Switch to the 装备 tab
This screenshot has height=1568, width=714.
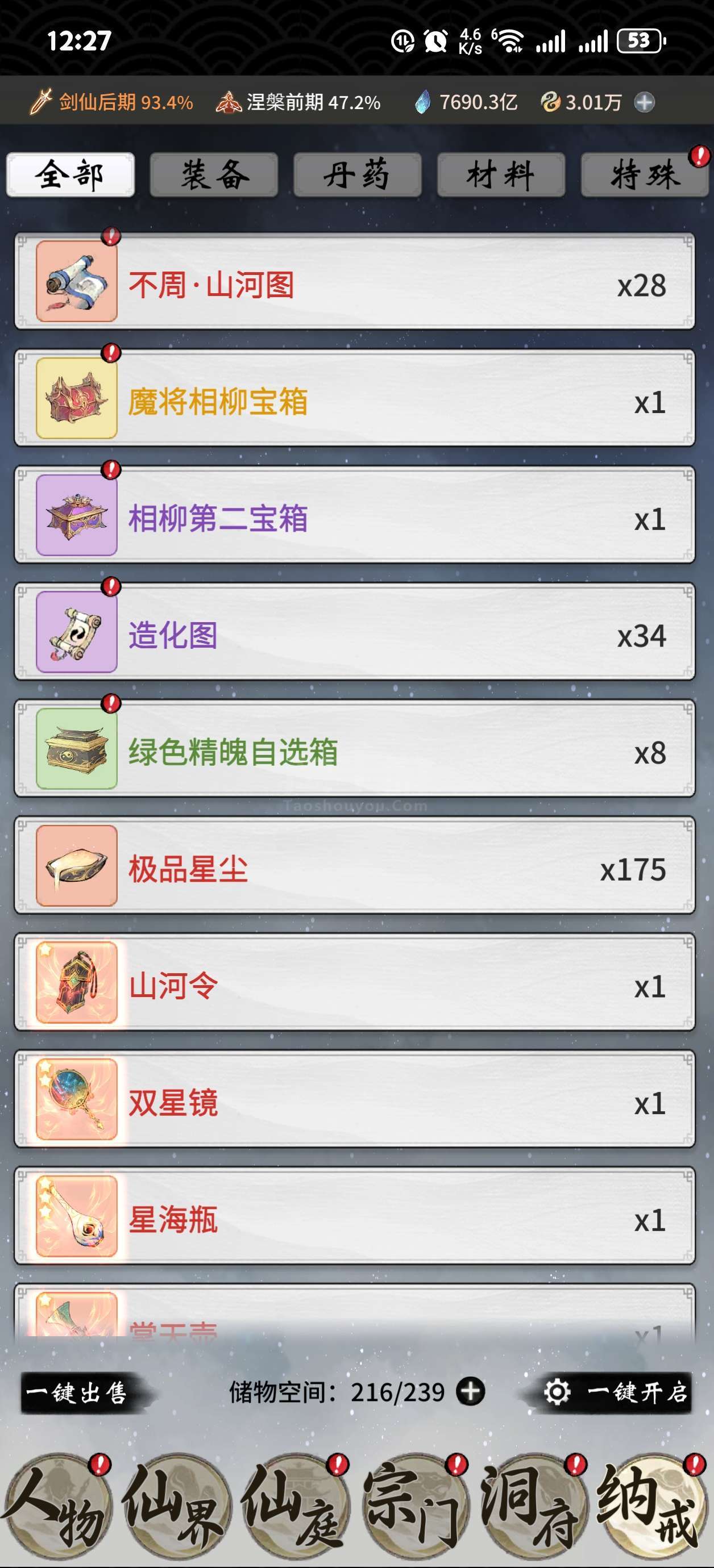pos(214,175)
